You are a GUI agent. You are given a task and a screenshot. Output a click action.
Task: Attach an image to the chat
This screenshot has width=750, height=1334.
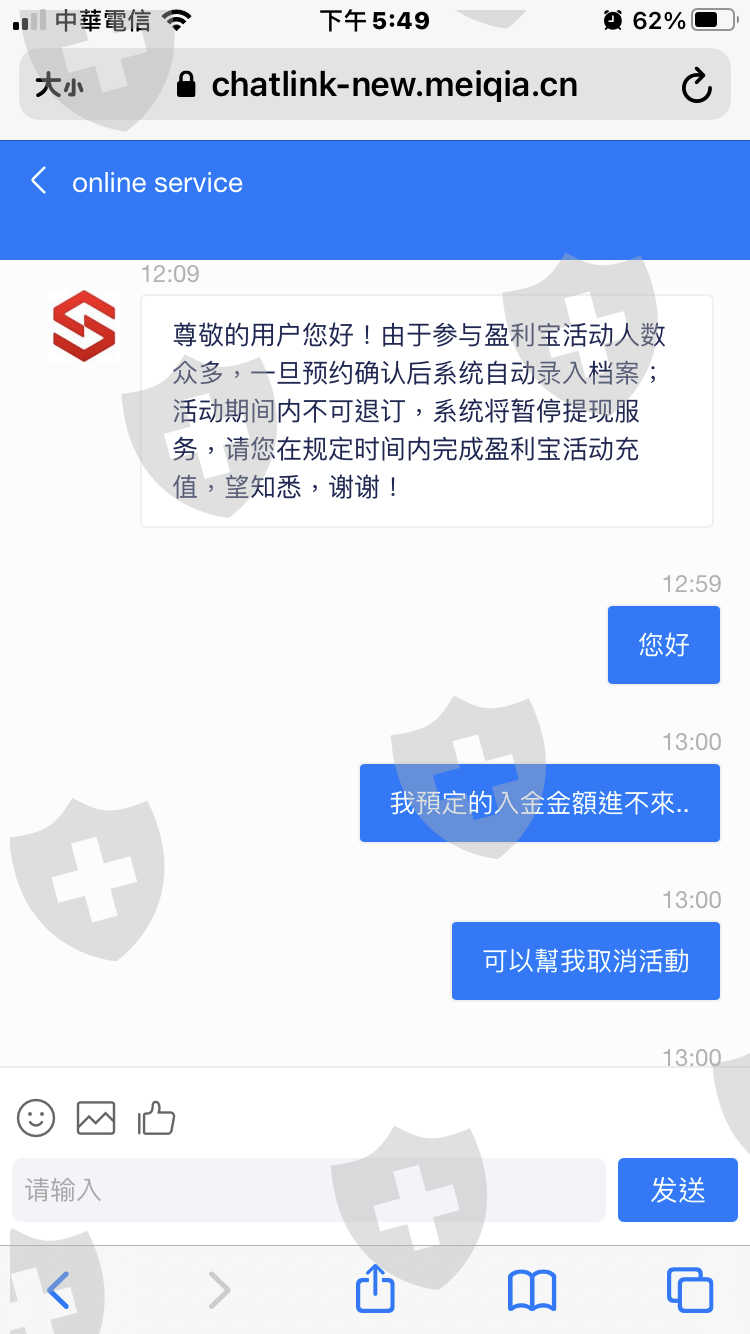[96, 1117]
